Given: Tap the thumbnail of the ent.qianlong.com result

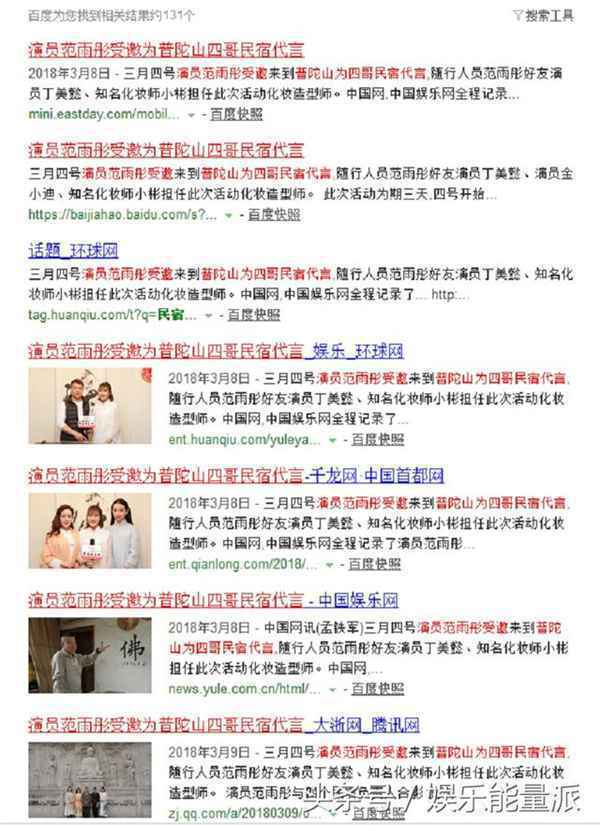Looking at the screenshot, I should (x=89, y=530).
